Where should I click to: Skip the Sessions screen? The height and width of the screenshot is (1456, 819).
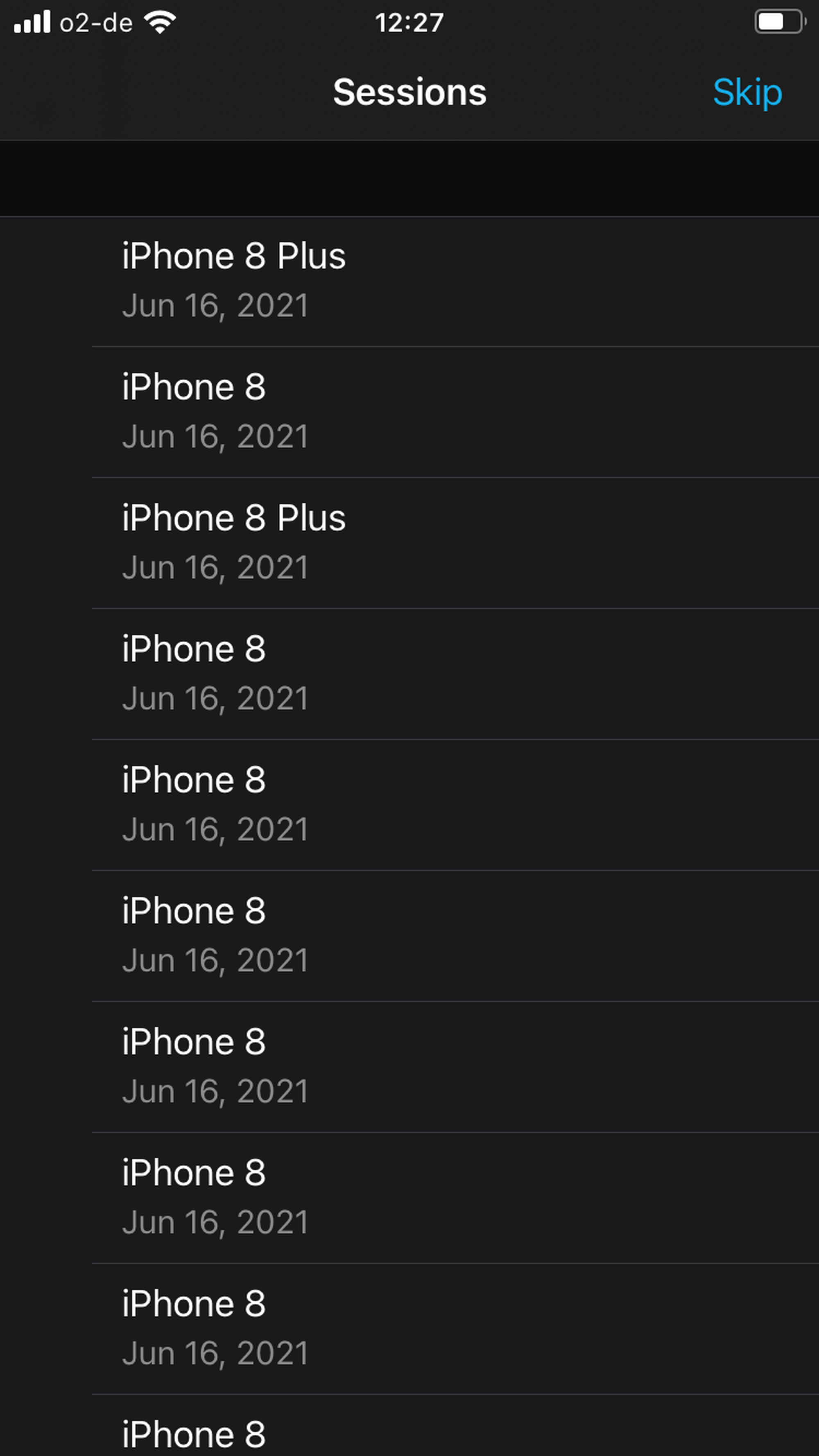click(x=747, y=92)
